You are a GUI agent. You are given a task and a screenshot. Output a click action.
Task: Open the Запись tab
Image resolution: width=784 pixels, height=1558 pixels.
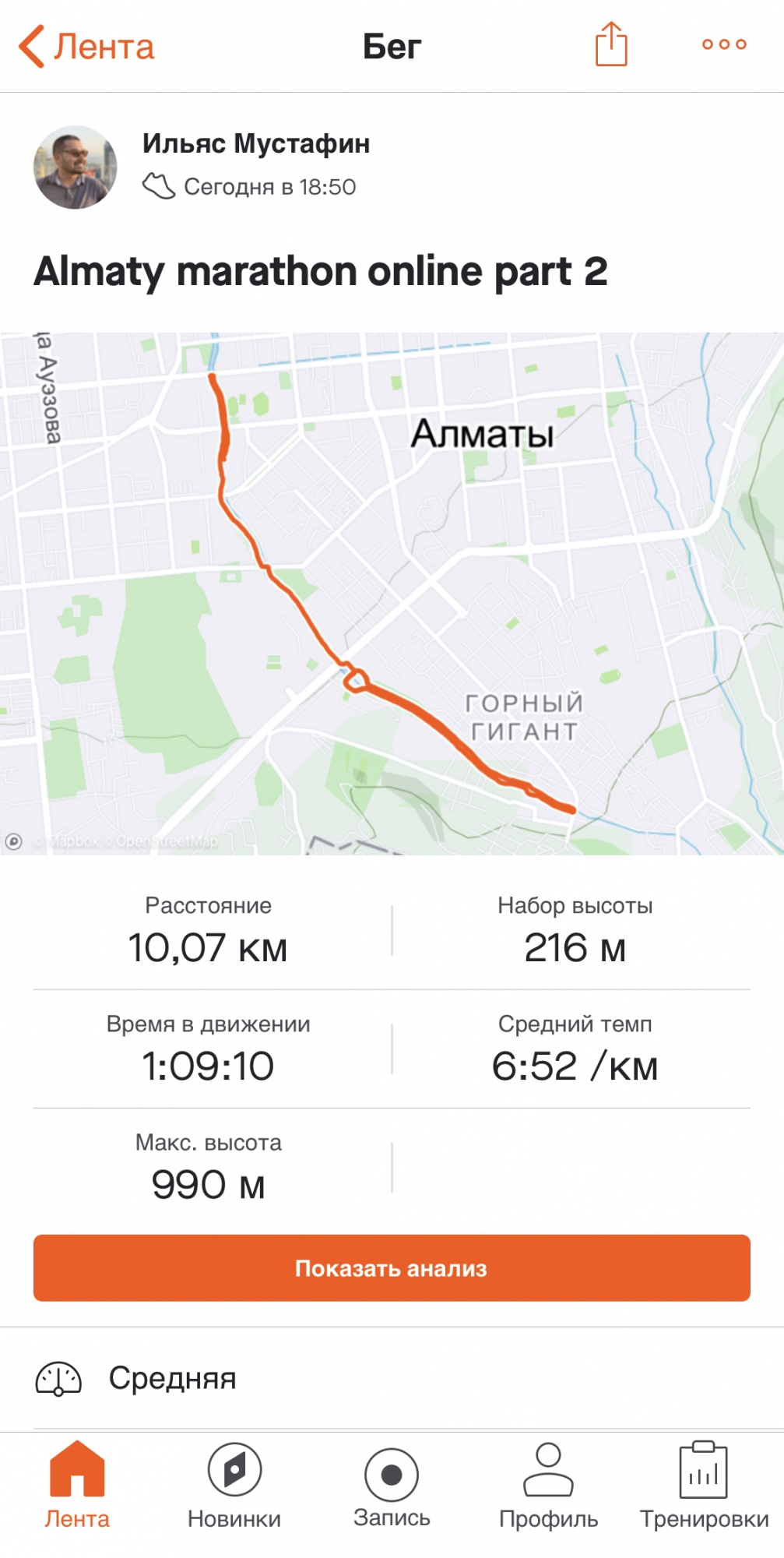(392, 1486)
